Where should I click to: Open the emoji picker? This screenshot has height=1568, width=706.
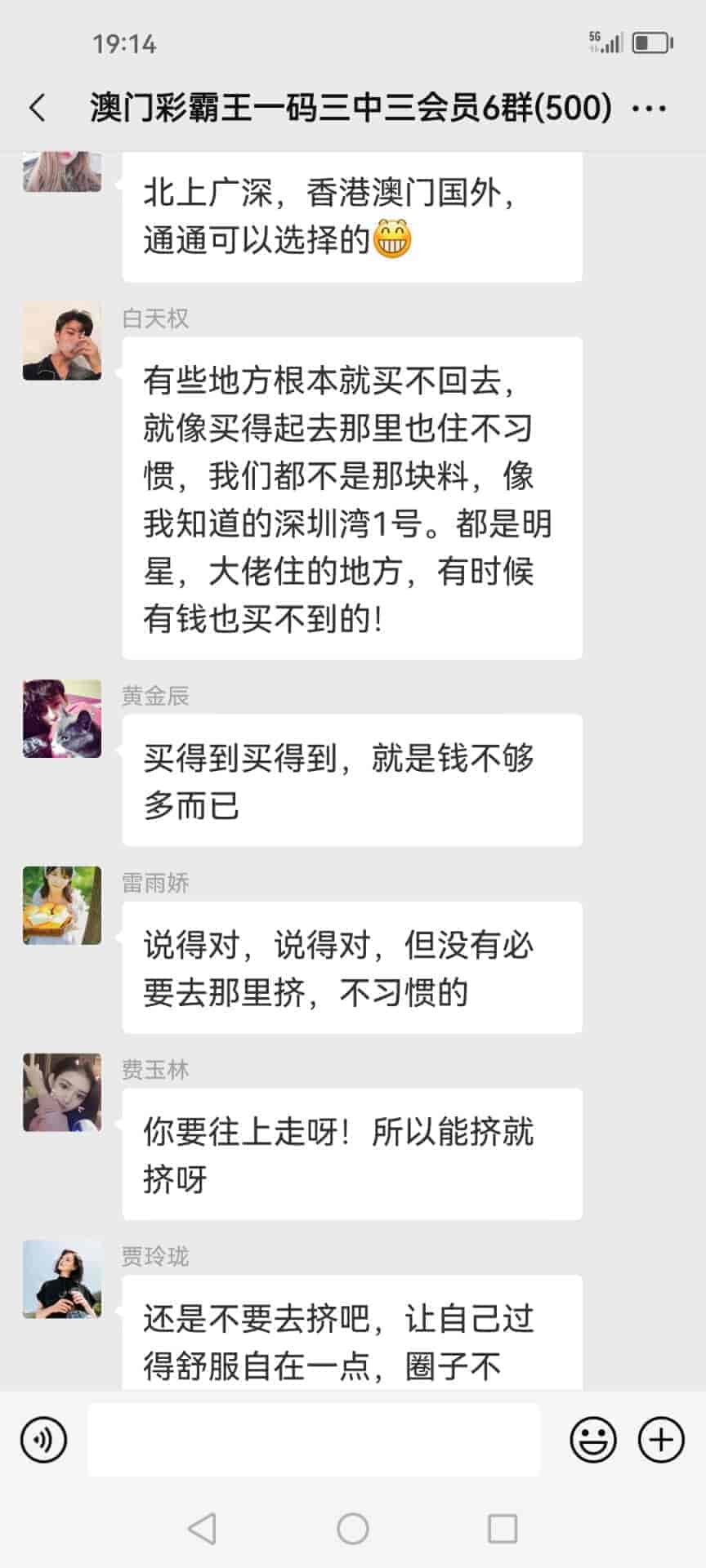[x=593, y=1440]
